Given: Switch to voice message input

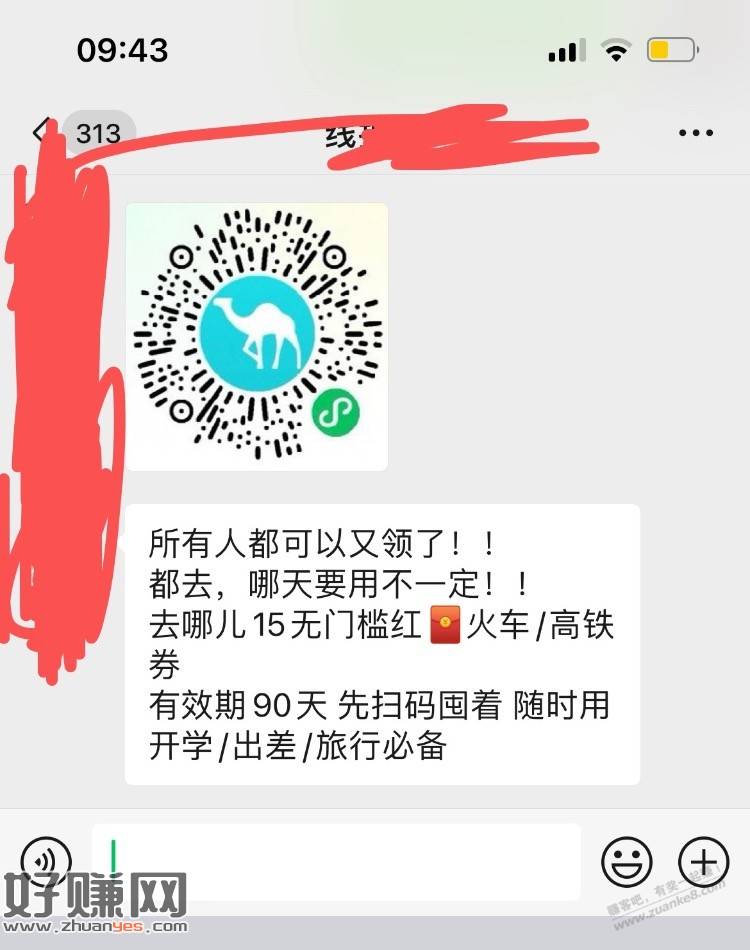Looking at the screenshot, I should coord(46,861).
